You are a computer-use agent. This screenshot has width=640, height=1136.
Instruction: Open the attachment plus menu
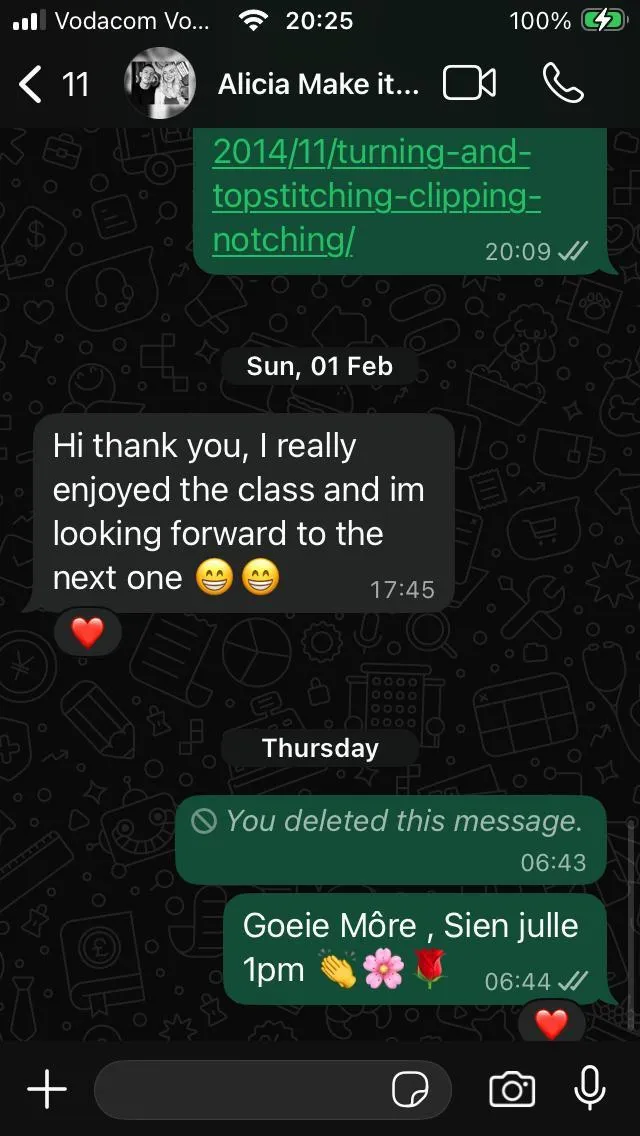pyautogui.click(x=46, y=1089)
